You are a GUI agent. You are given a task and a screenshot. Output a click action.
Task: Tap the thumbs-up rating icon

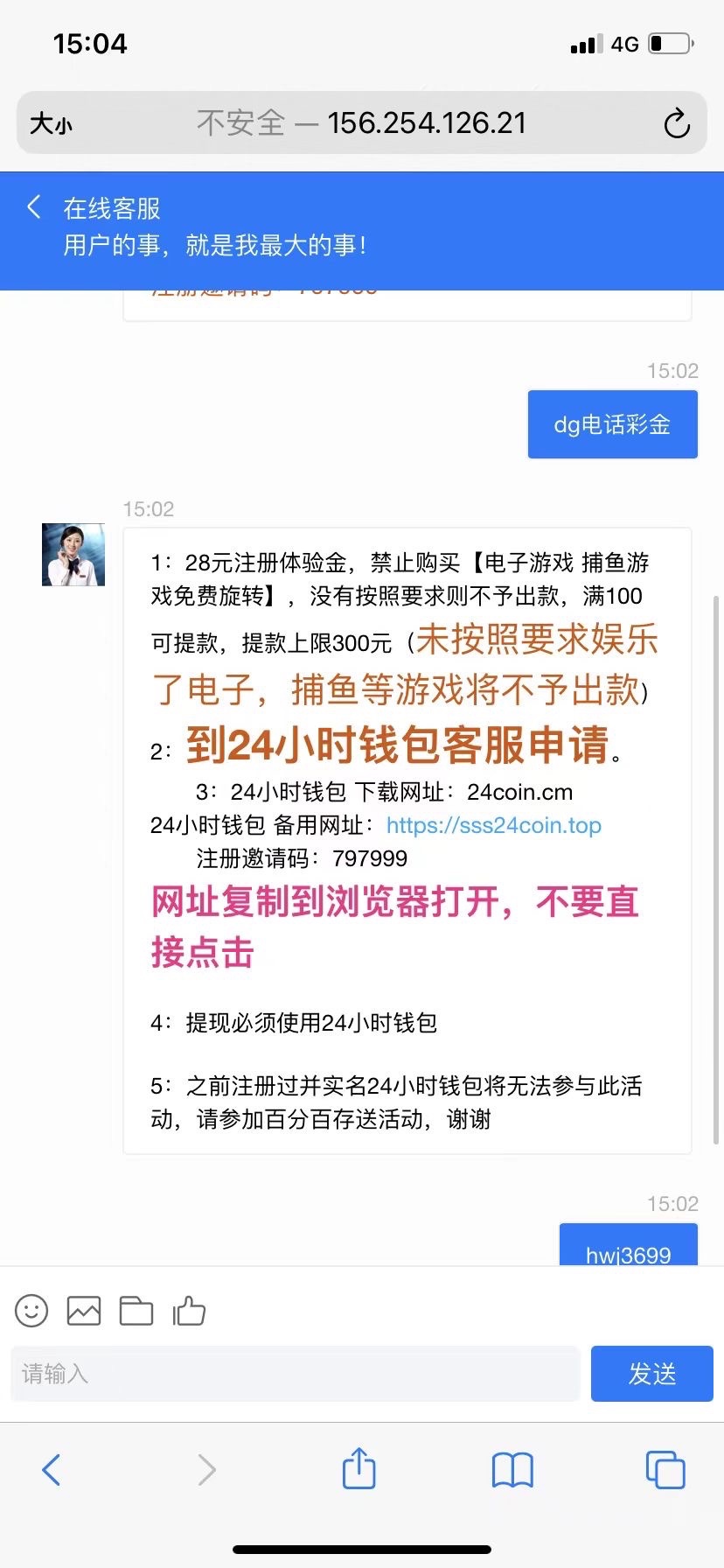(x=189, y=1311)
